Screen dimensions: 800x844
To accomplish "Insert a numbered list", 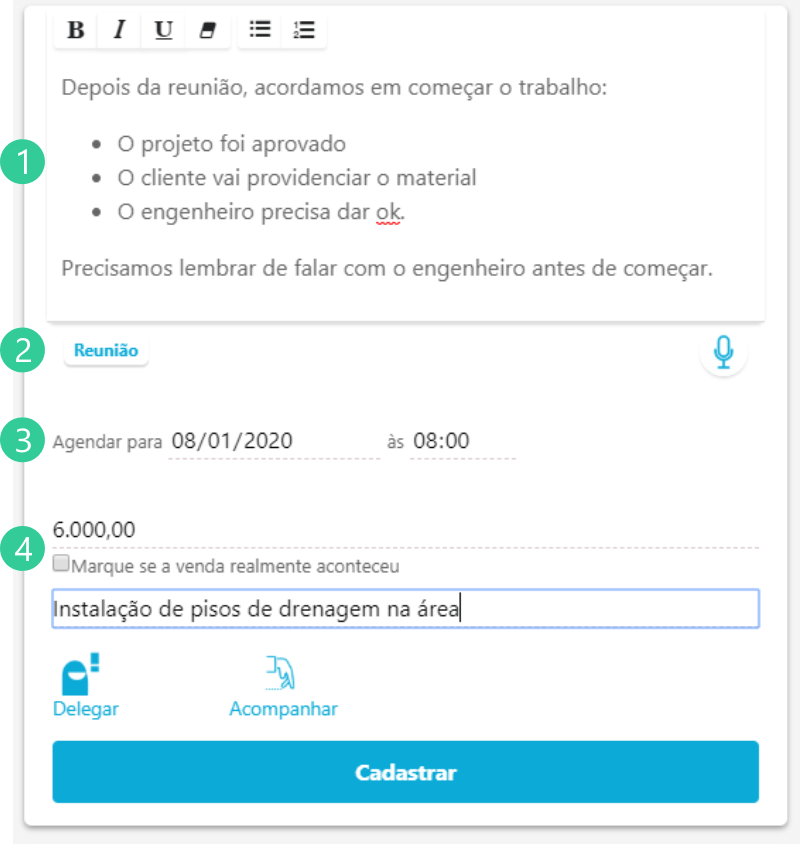I will pos(303,30).
